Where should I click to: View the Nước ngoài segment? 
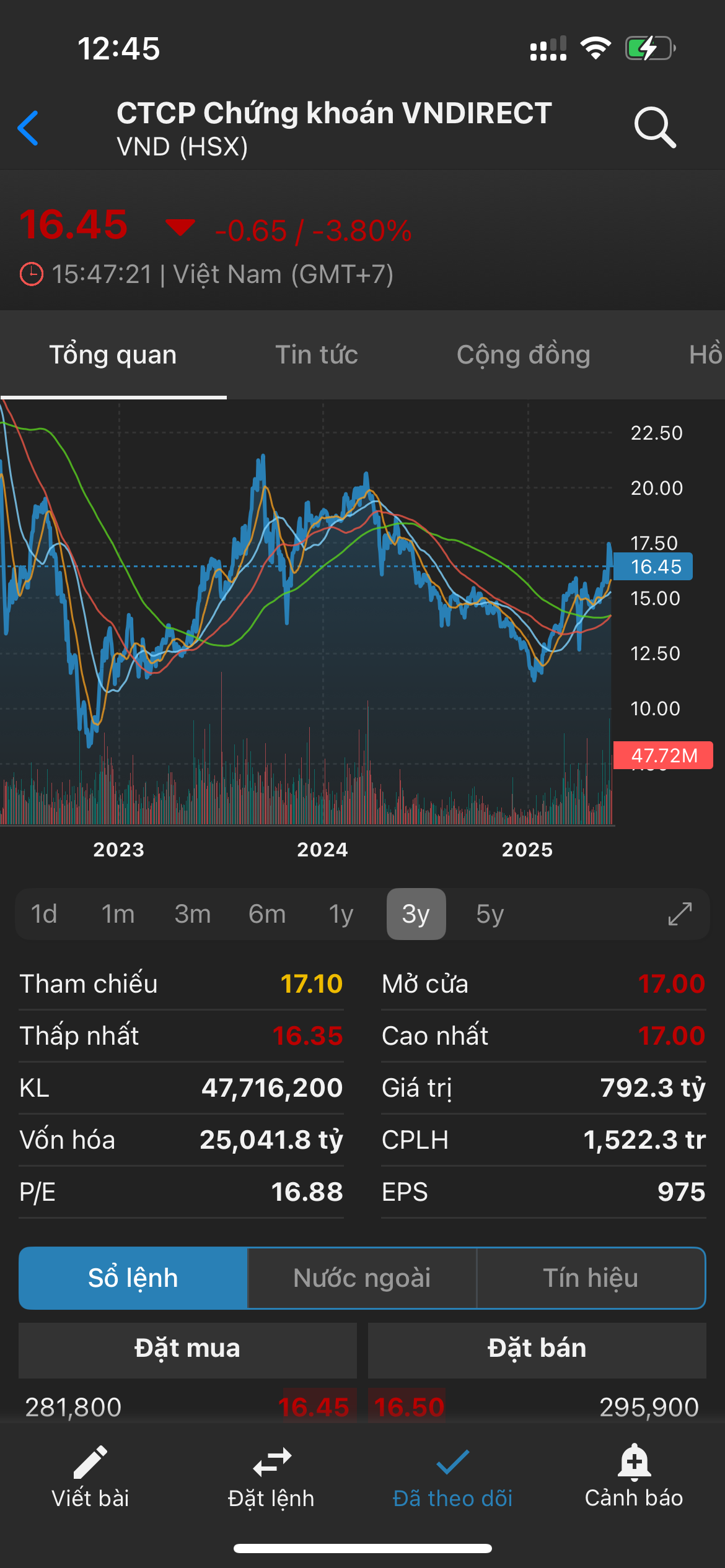(362, 1278)
